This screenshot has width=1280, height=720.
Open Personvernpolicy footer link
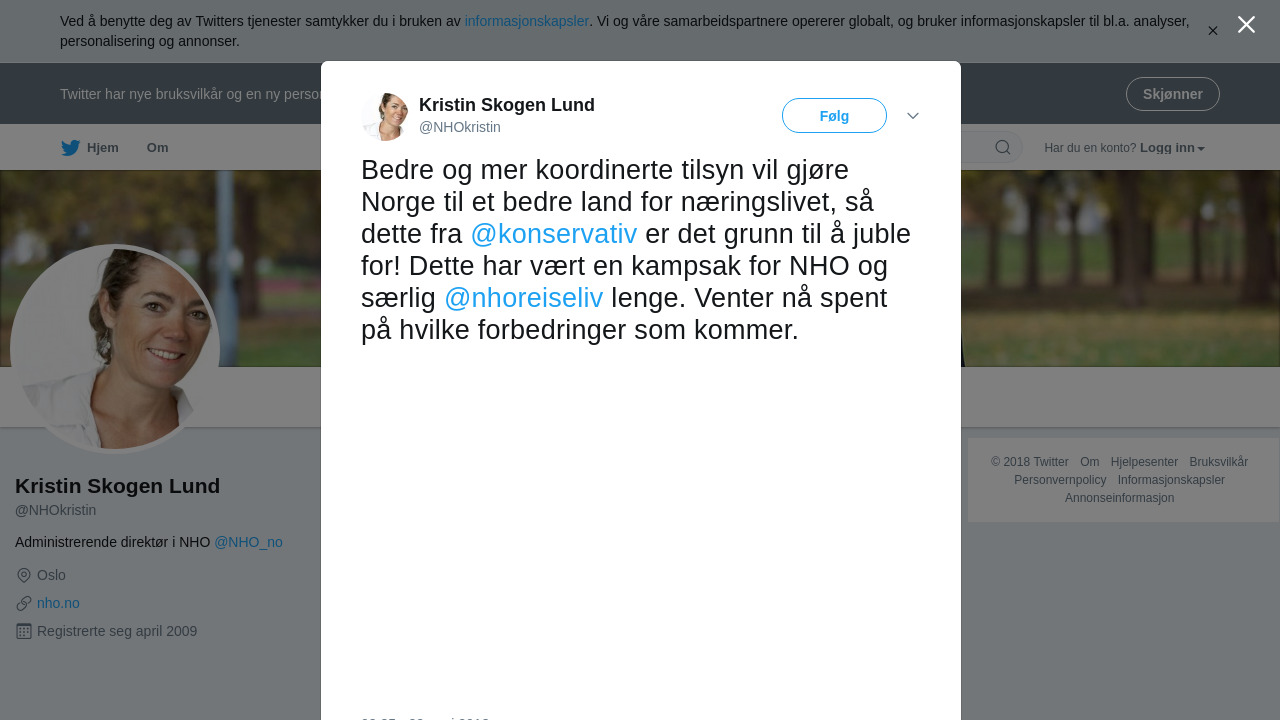click(1060, 480)
